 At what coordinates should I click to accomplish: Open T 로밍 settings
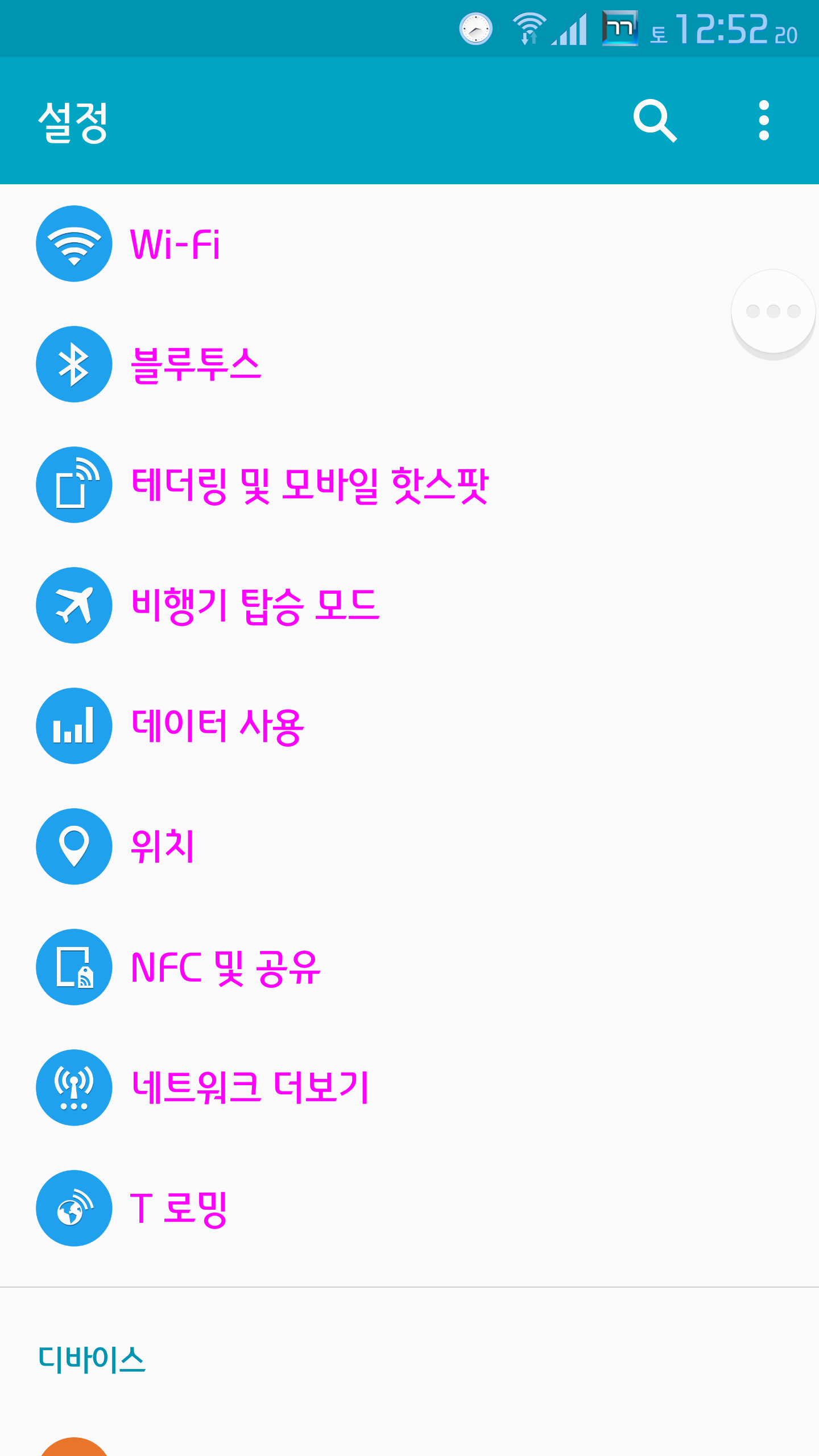pos(179,1209)
